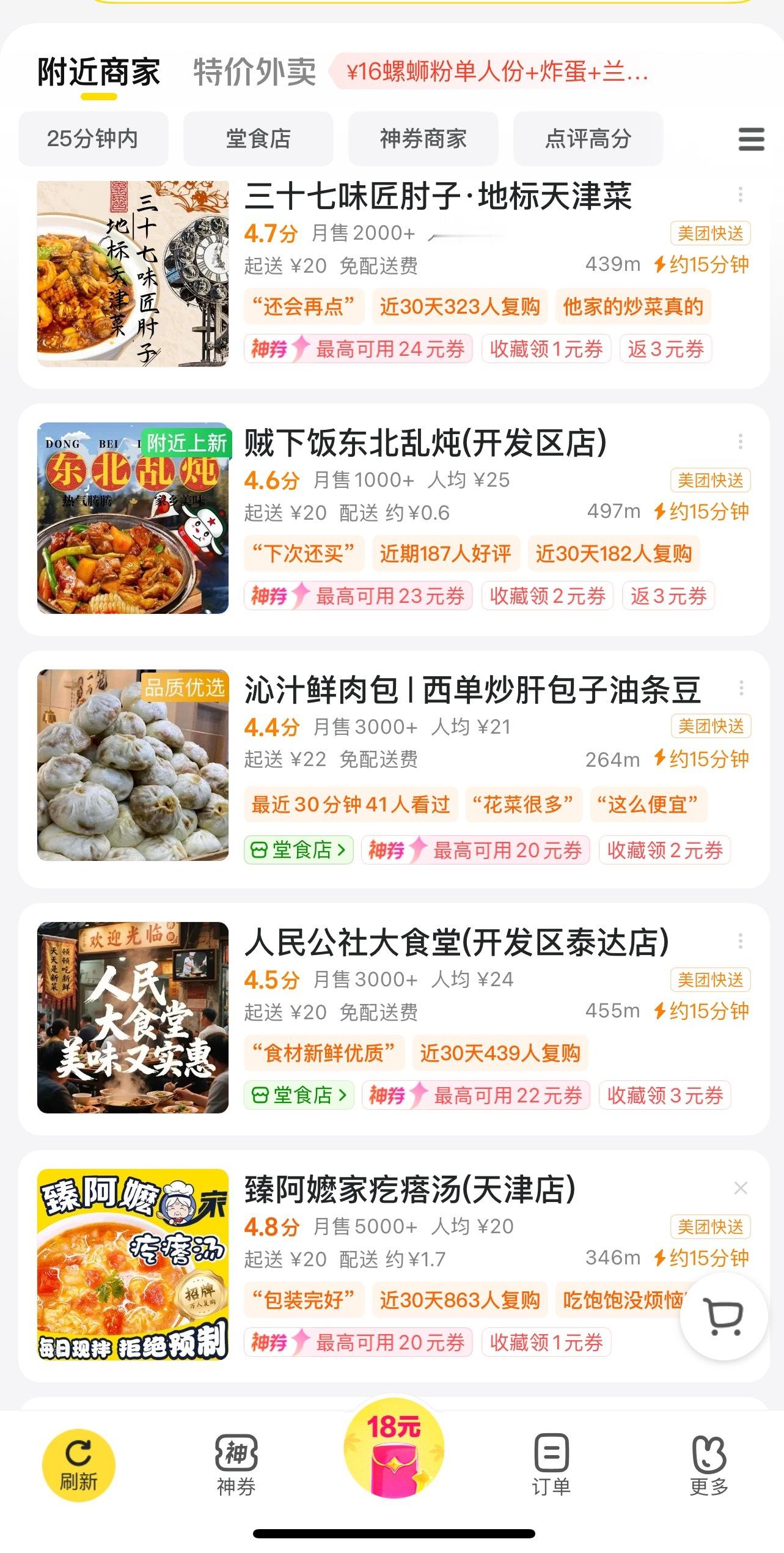Switch to the 特价外卖 tab
Image resolution: width=784 pixels, height=1553 pixels.
pos(254,72)
